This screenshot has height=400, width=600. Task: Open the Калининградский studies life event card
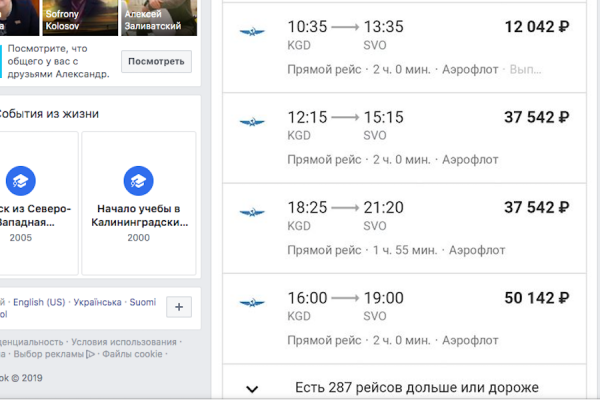click(139, 203)
